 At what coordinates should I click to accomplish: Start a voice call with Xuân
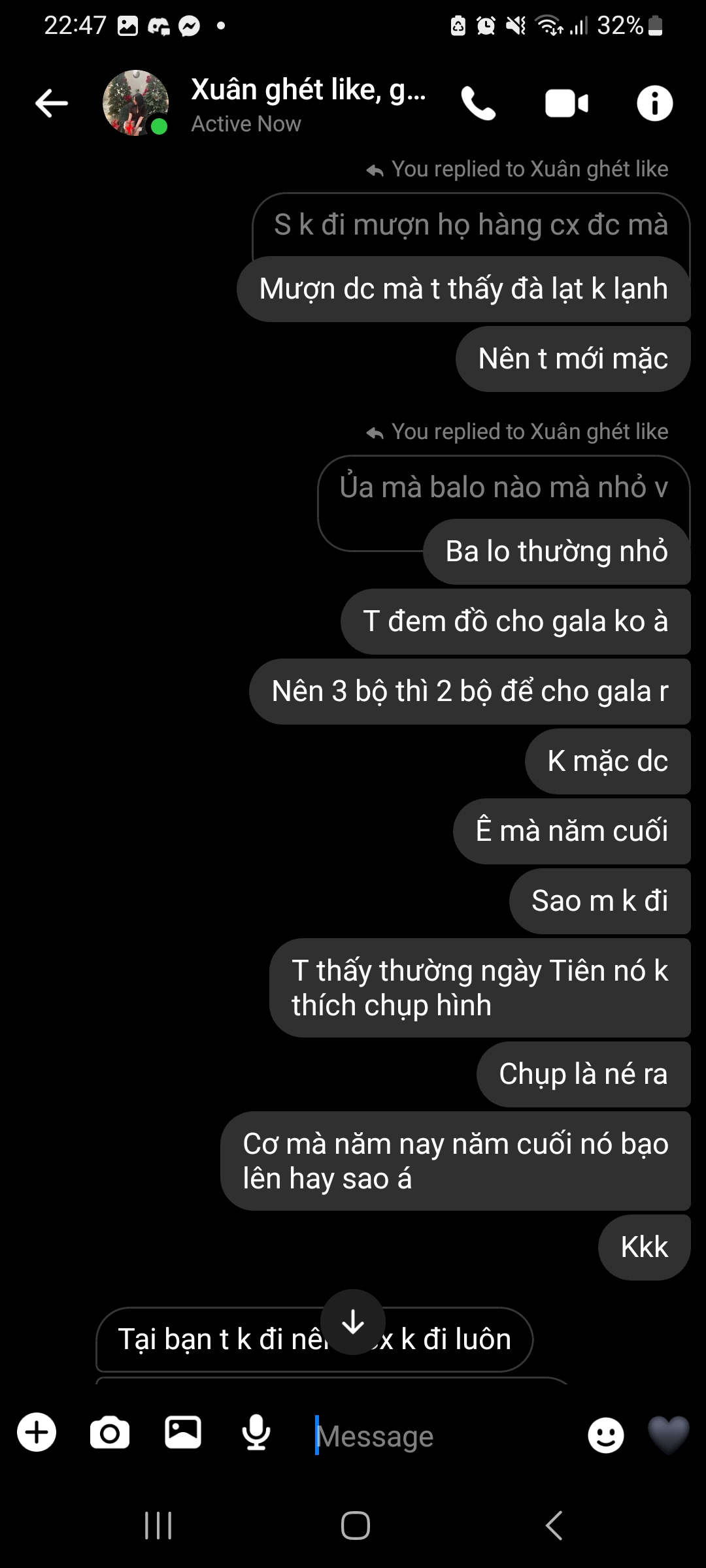pos(479,103)
